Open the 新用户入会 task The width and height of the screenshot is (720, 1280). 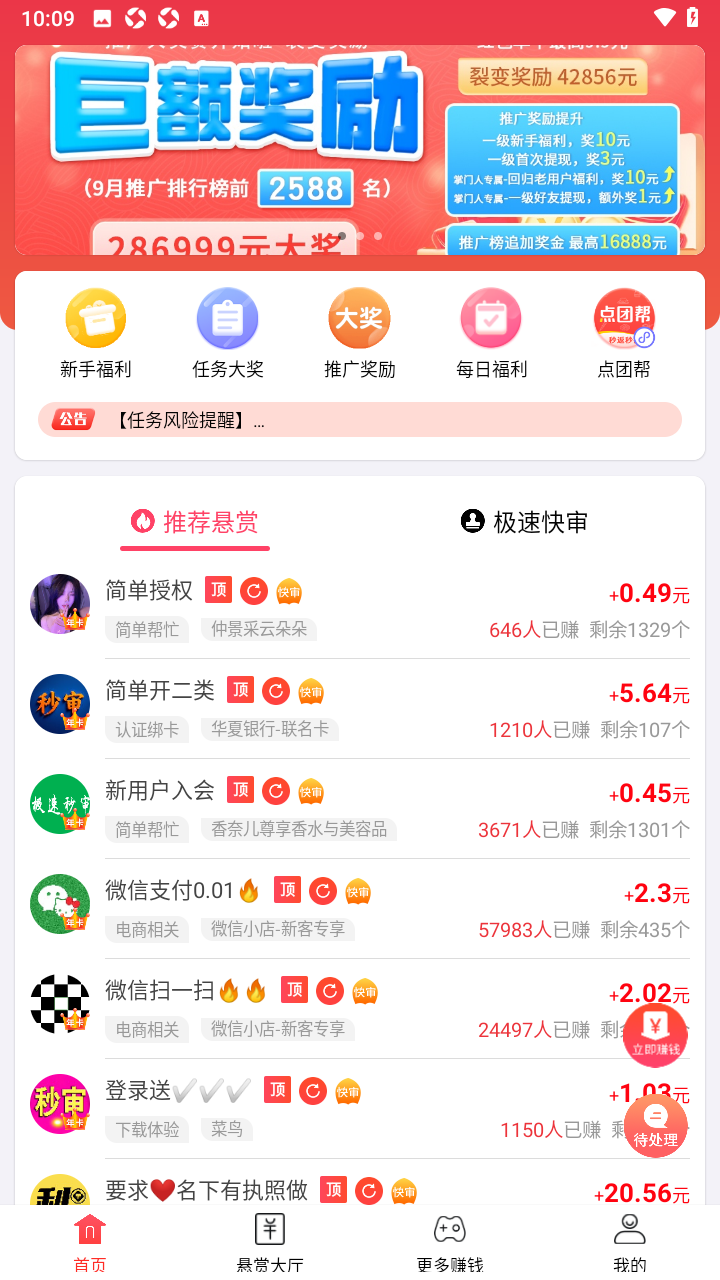click(360, 808)
